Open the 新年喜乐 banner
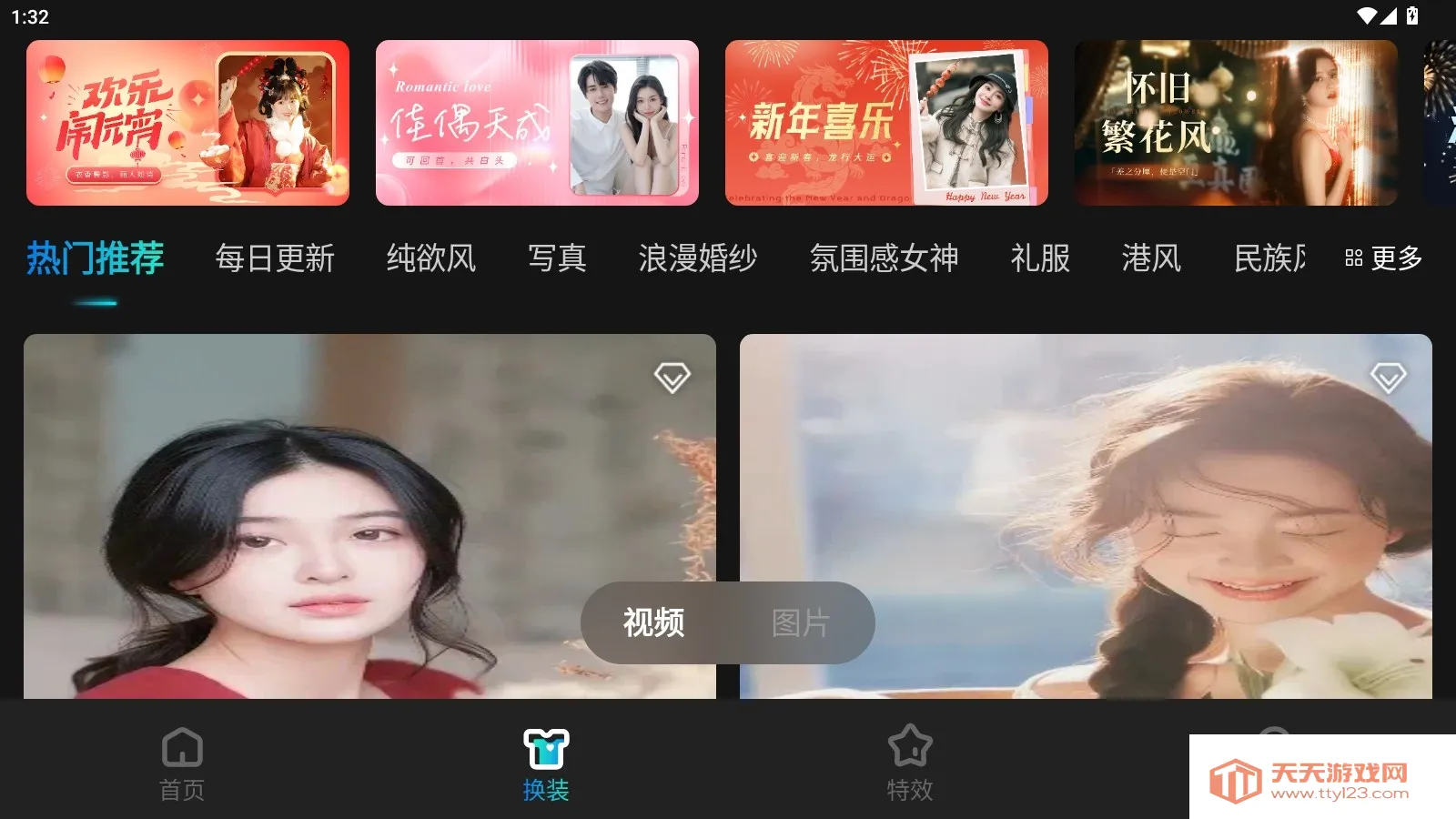 (886, 123)
